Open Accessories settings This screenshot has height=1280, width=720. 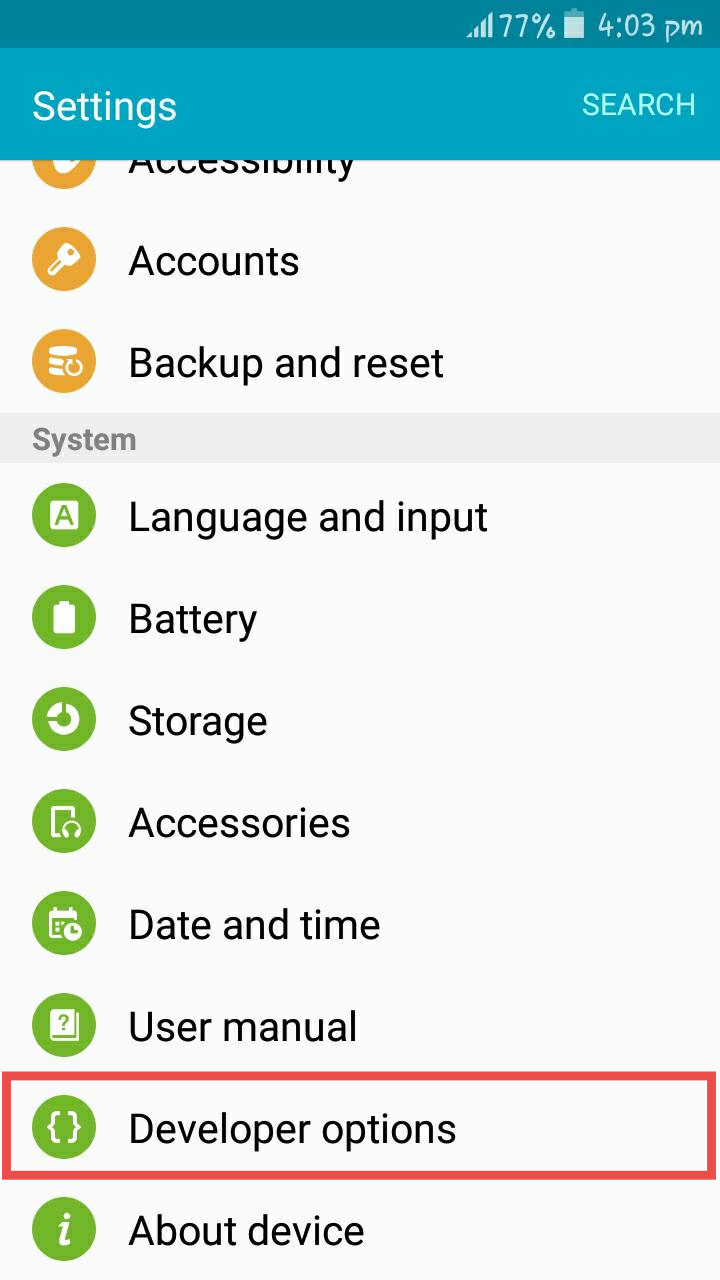click(x=360, y=823)
